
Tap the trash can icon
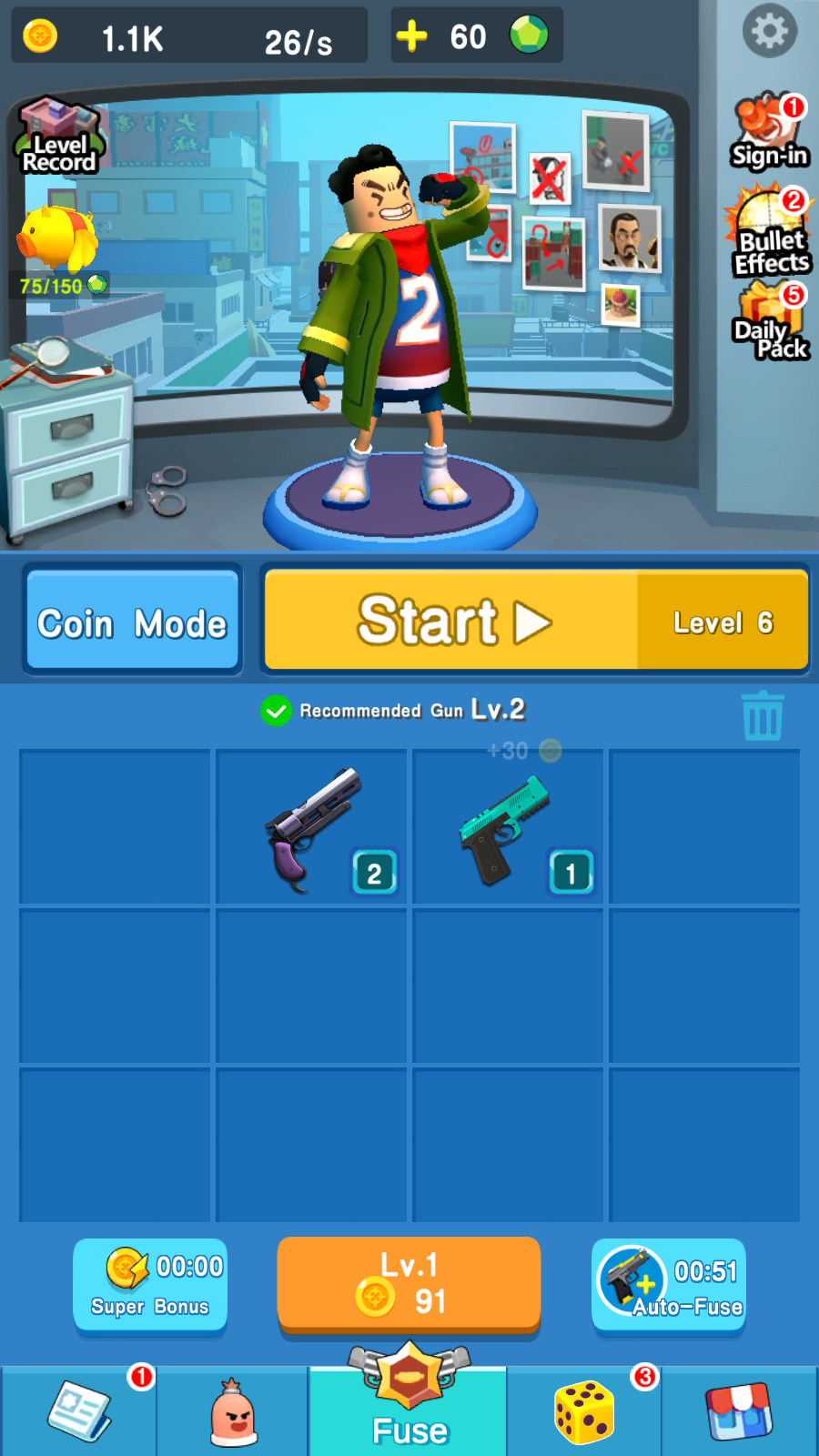tap(763, 716)
